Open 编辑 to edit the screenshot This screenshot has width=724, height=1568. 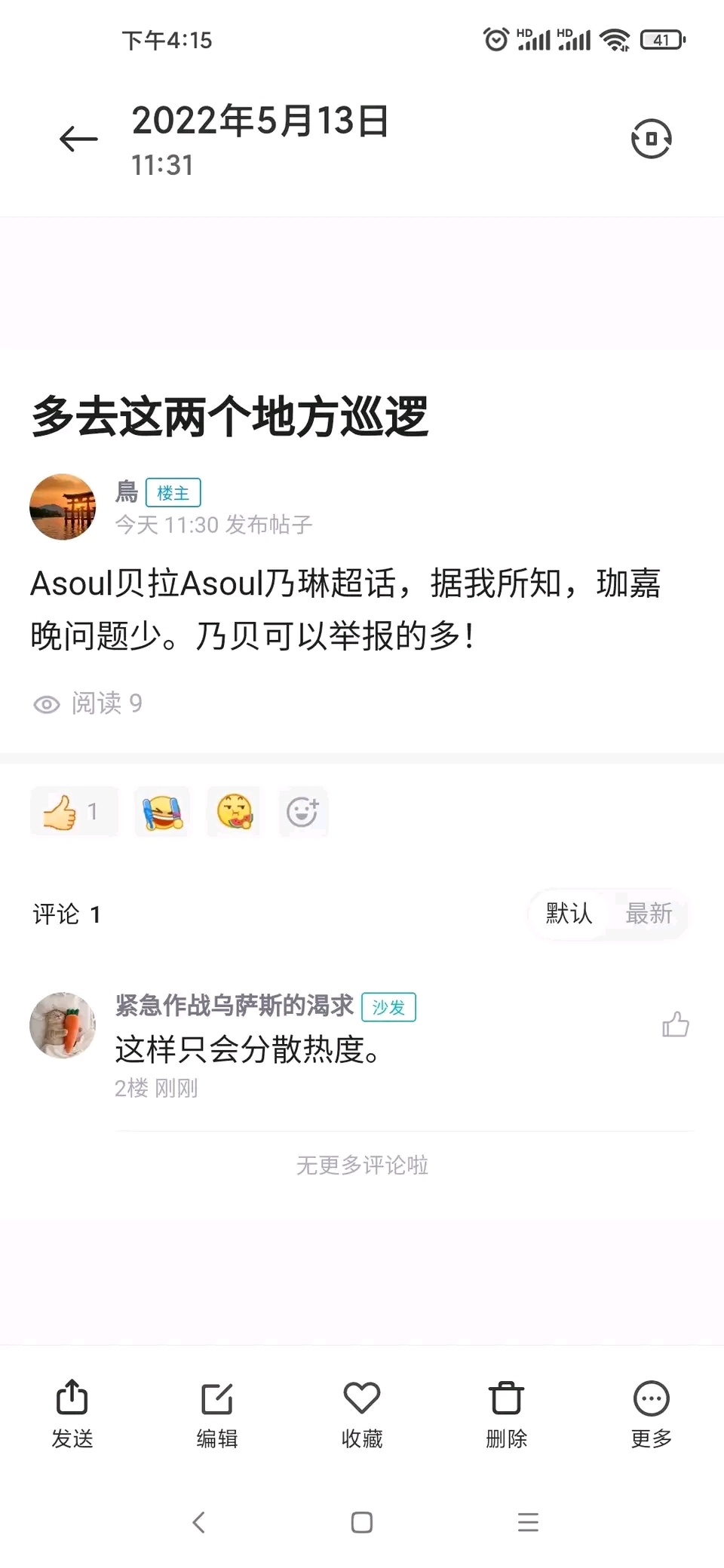tap(217, 1413)
